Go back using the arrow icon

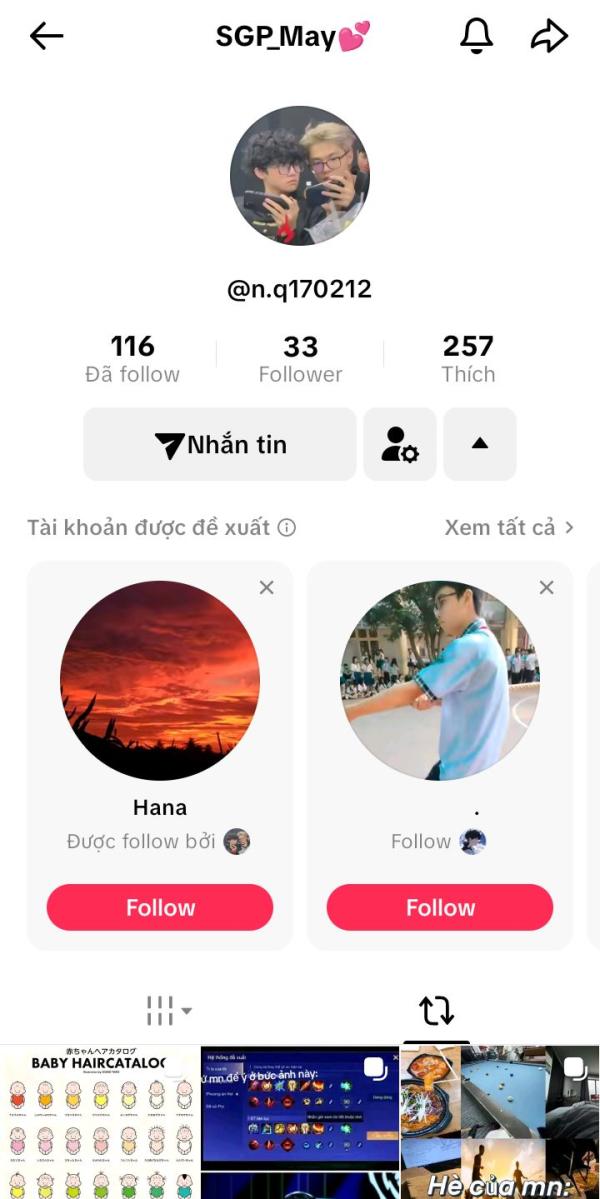coord(46,37)
